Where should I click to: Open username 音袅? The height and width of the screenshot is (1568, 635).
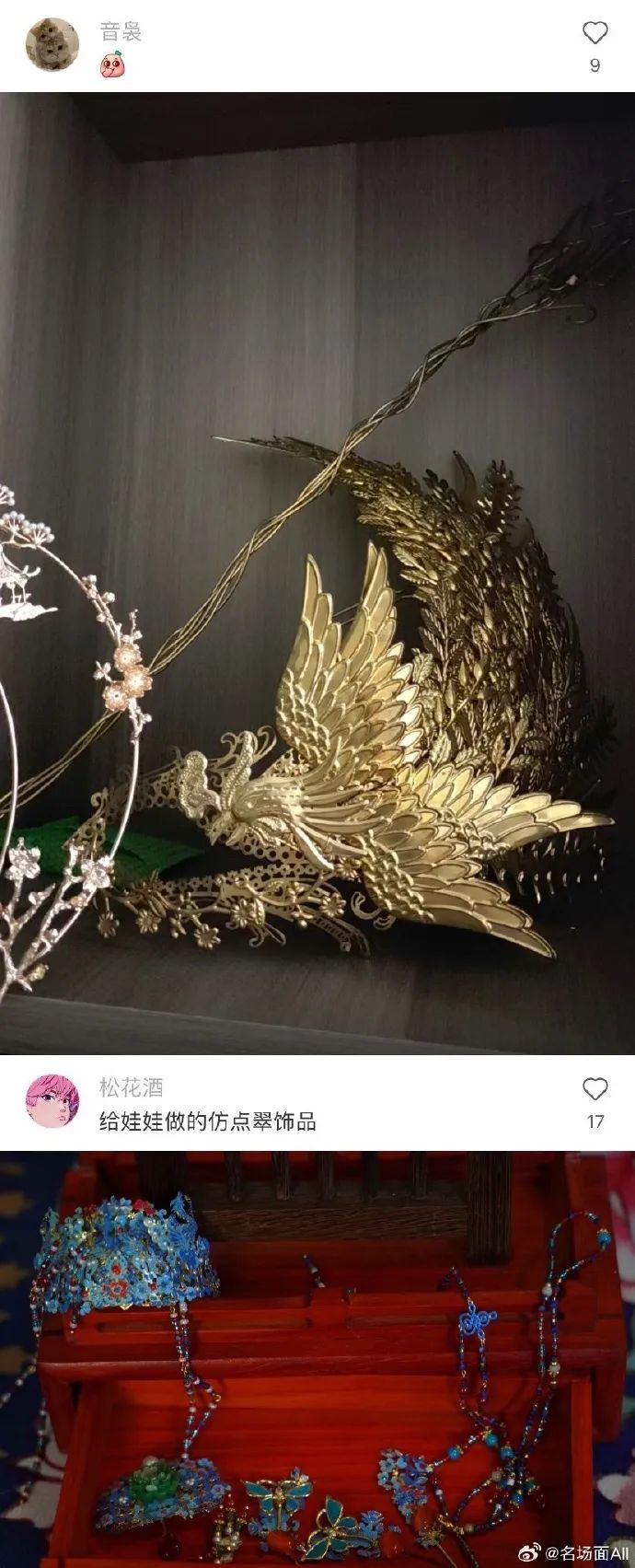[121, 32]
